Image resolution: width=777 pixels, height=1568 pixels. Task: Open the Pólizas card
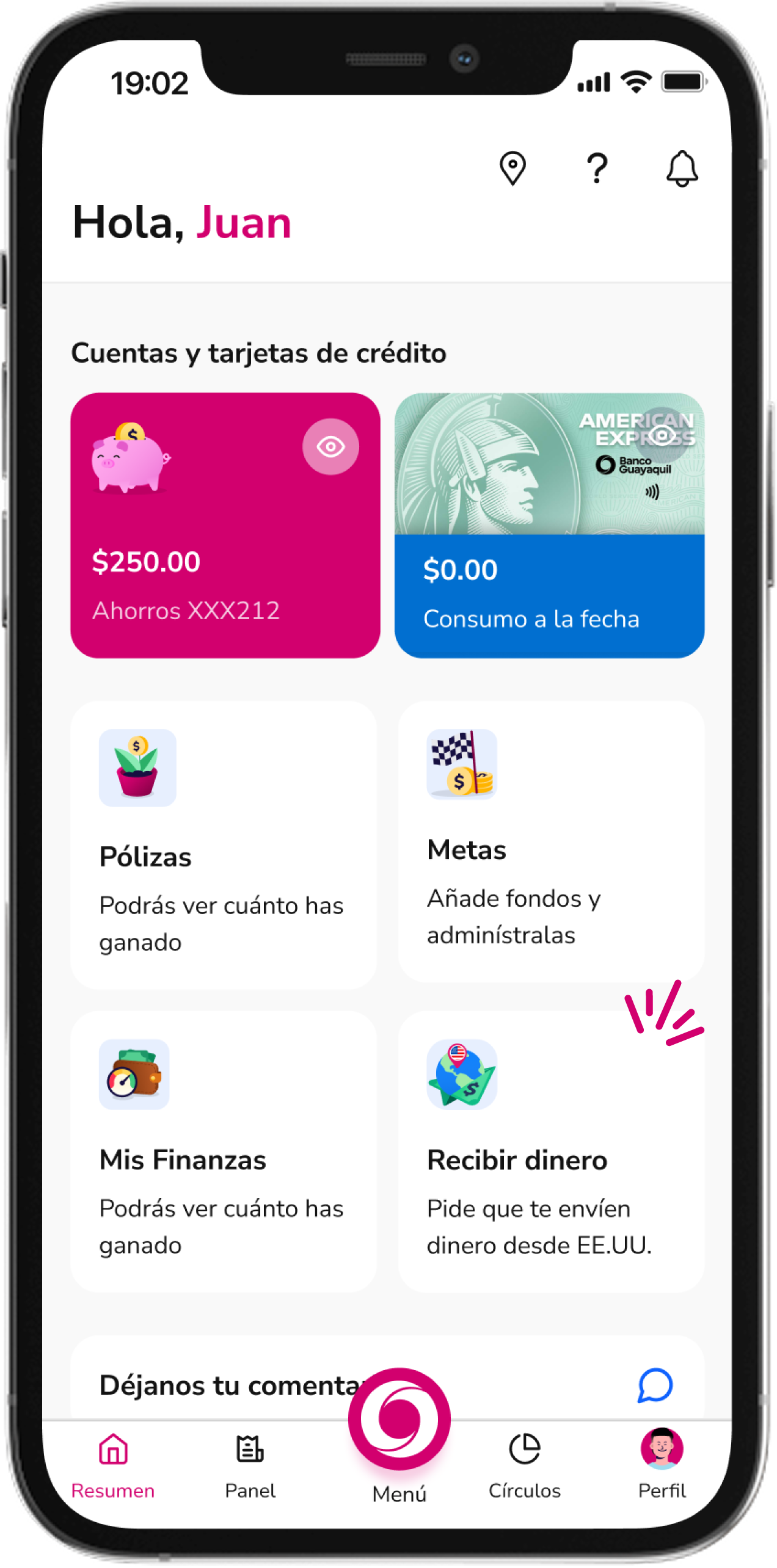pyautogui.click(x=223, y=845)
